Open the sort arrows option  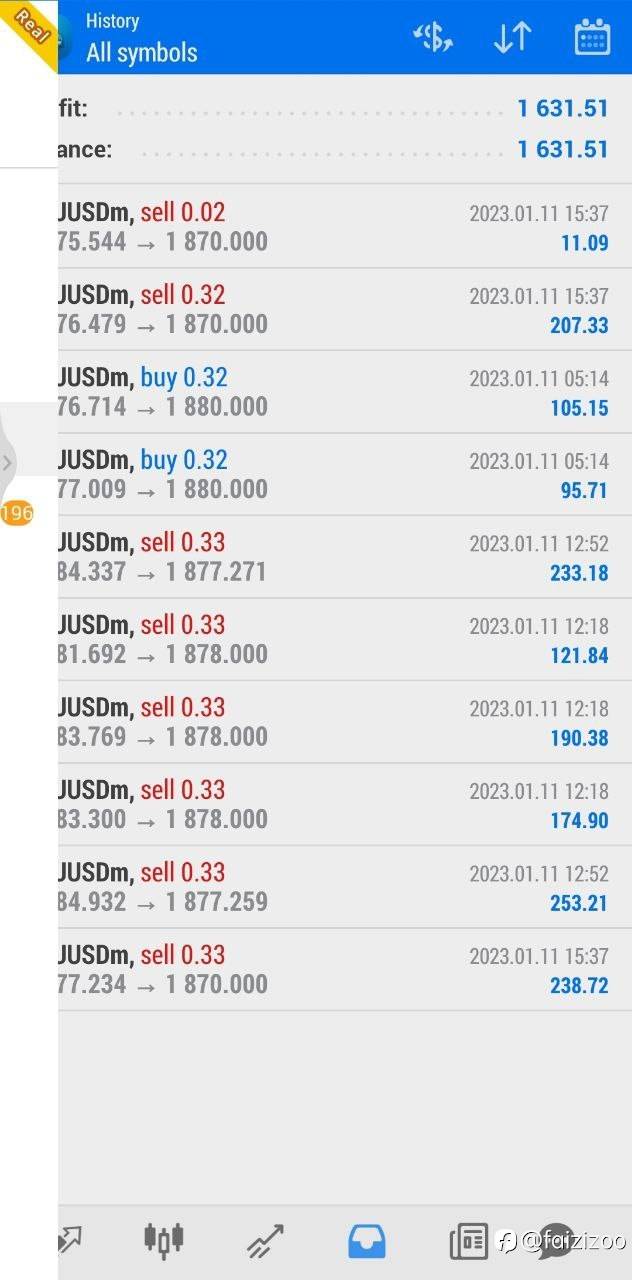tap(512, 38)
